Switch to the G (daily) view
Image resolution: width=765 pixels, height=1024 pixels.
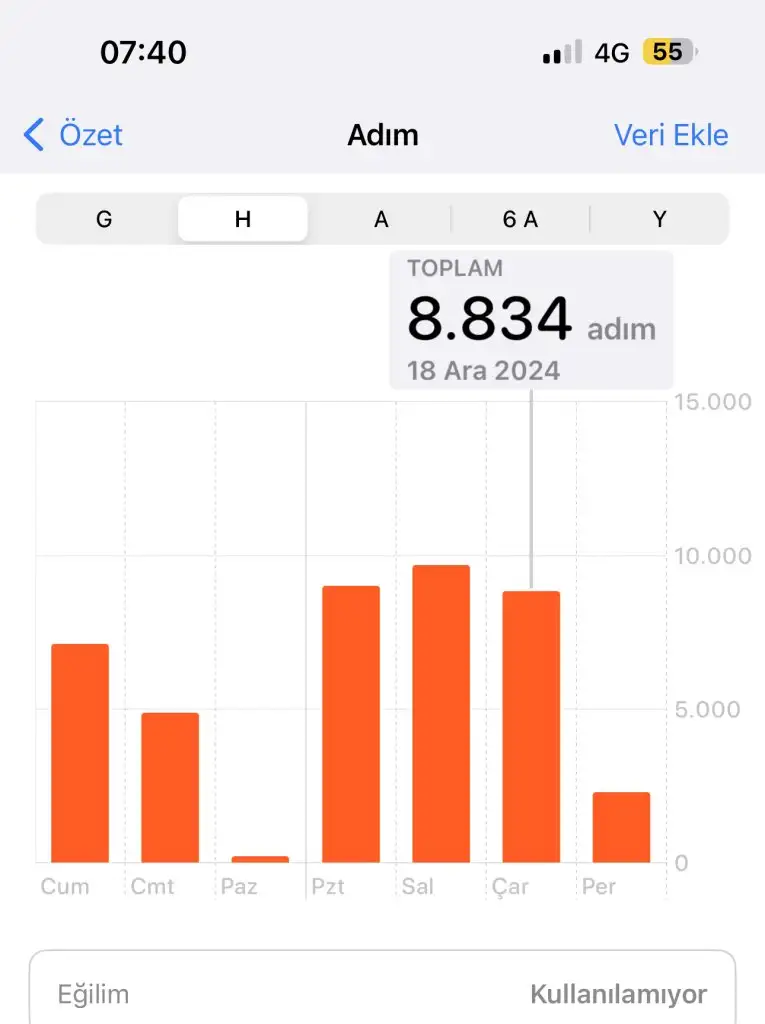coord(104,219)
